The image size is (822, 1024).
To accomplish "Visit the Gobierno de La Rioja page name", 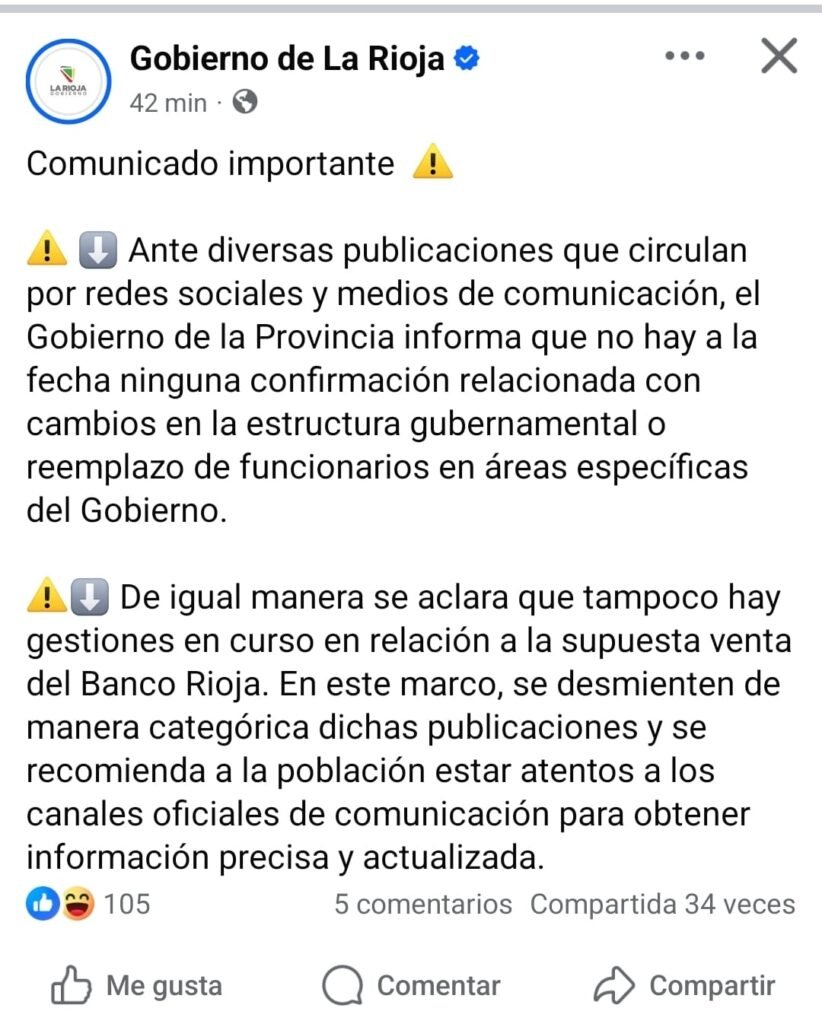I will point(288,59).
